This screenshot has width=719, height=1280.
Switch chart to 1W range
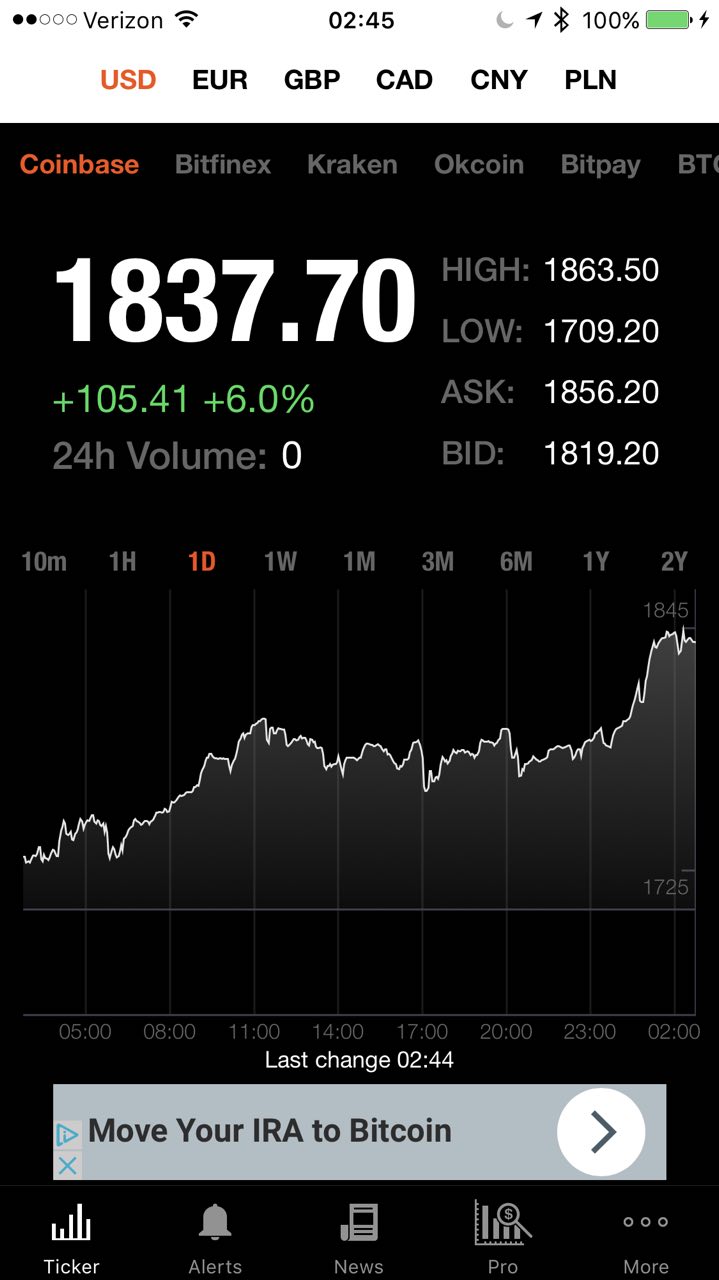point(280,562)
